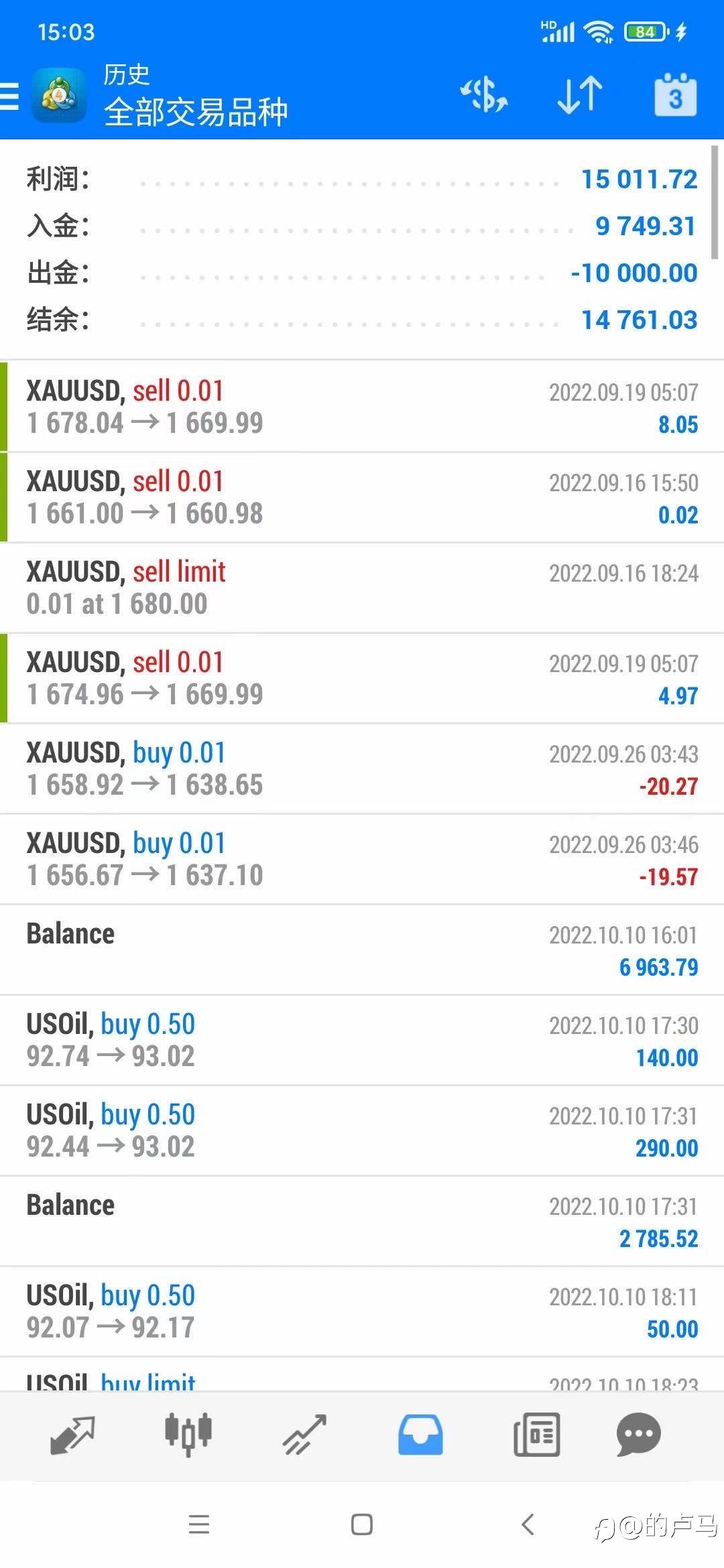This screenshot has width=724, height=1568.
Task: Open the hamburger drawer menu
Action: pyautogui.click(x=9, y=96)
